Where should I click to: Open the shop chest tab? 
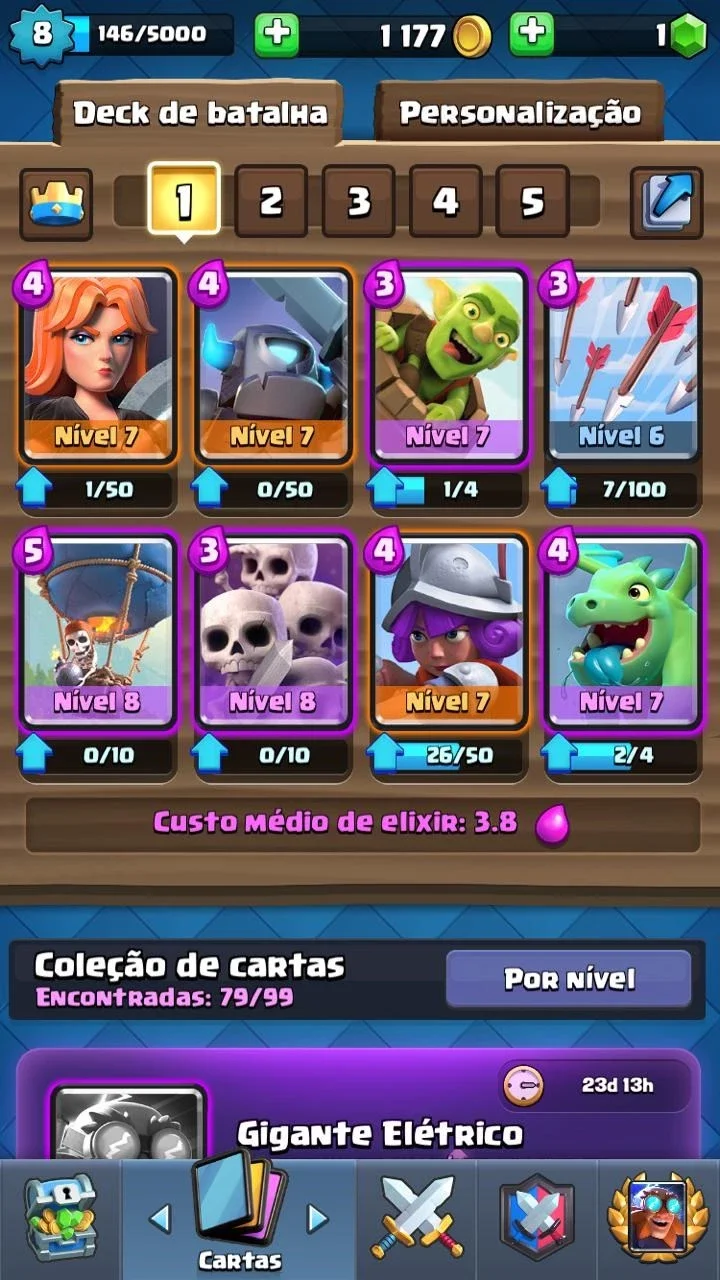[x=60, y=1217]
